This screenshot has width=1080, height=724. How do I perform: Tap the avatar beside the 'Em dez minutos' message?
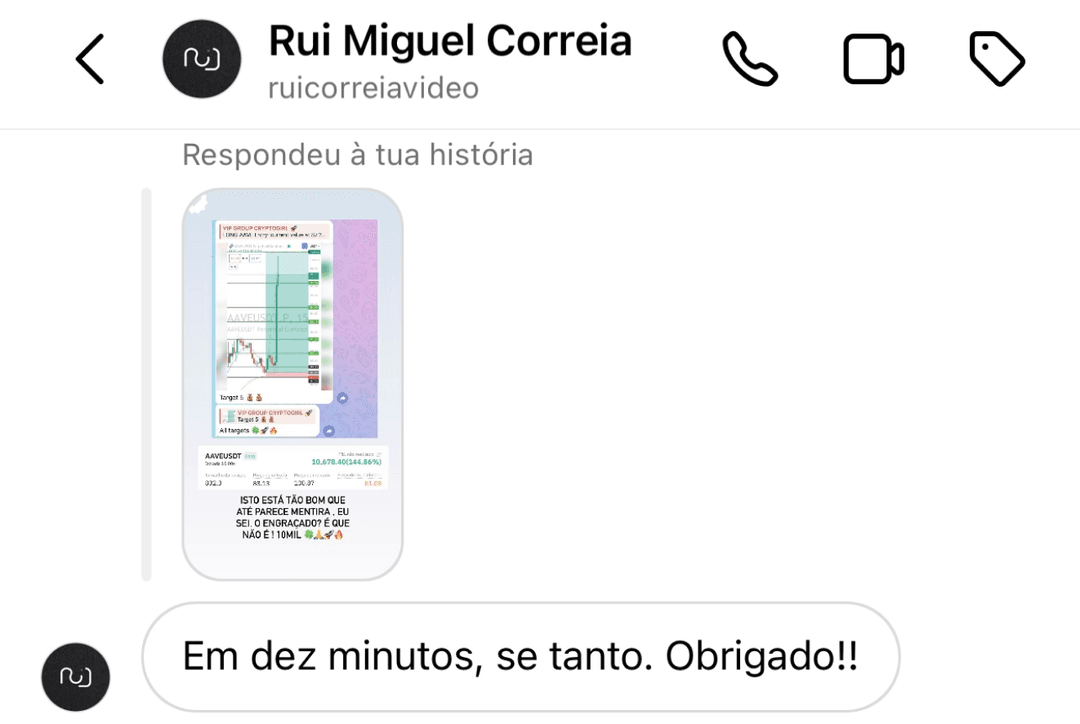click(75, 677)
